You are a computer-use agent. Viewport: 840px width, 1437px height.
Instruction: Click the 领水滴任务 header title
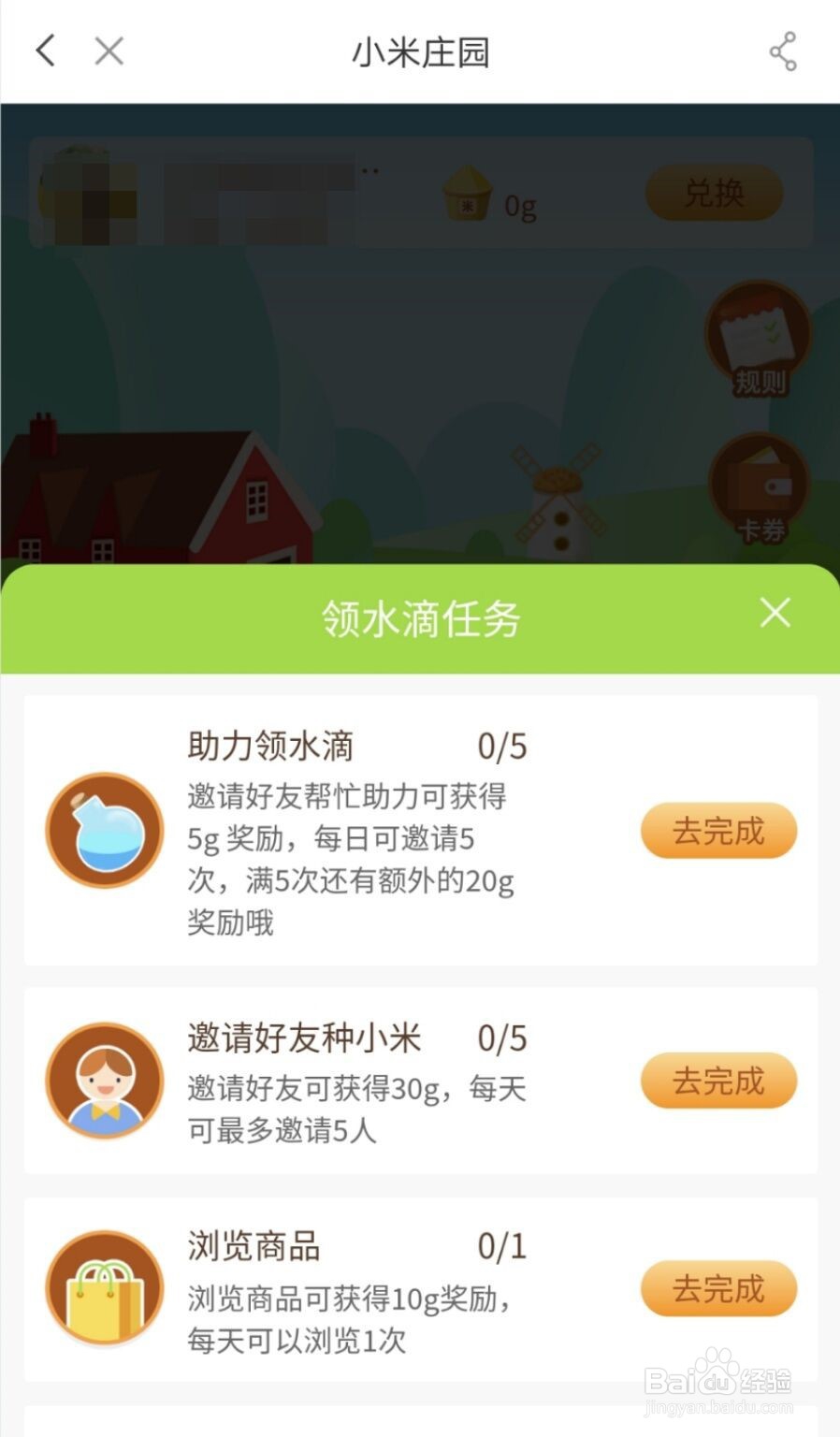(x=420, y=617)
